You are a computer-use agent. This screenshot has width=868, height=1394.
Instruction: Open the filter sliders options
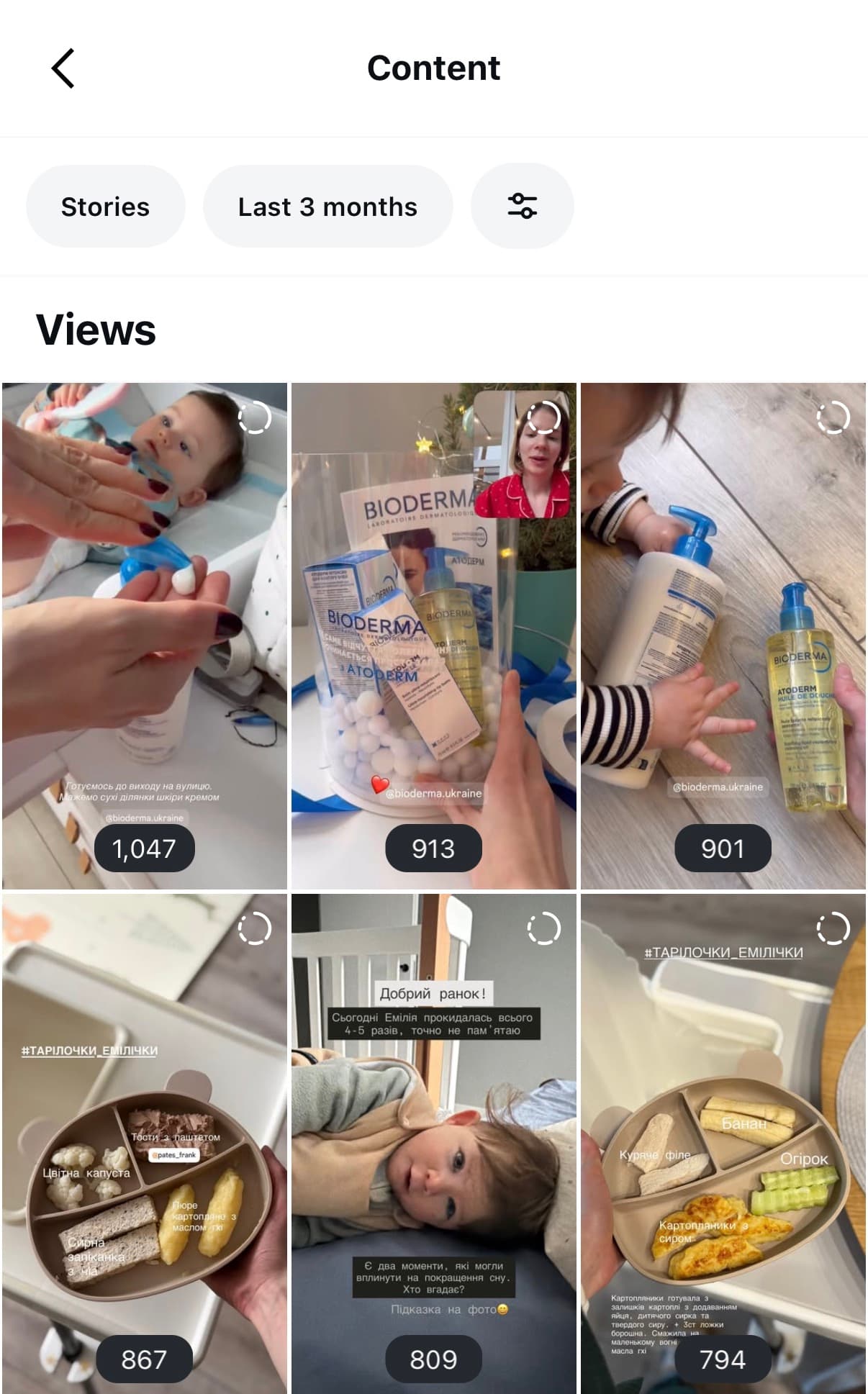pyautogui.click(x=522, y=207)
